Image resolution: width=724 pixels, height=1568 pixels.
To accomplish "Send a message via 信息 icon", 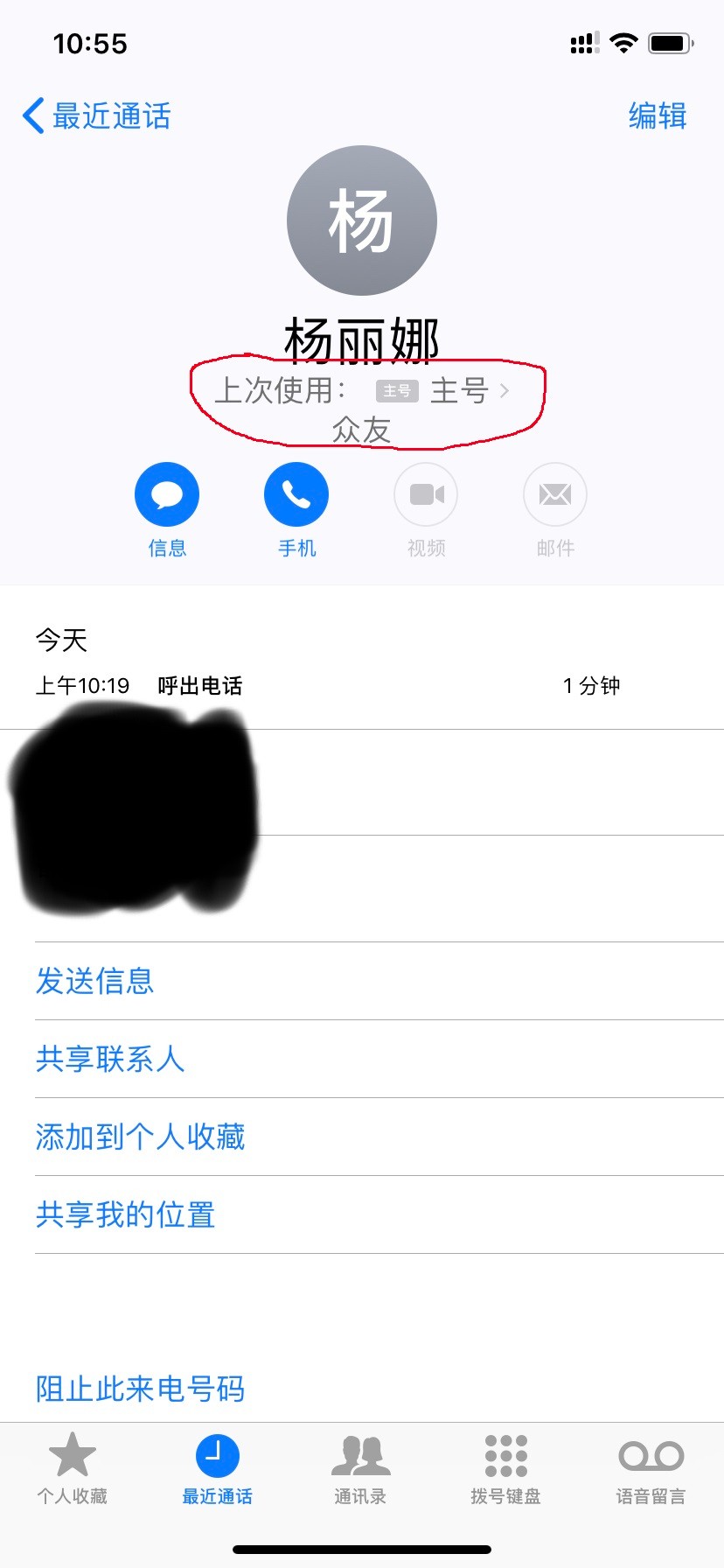I will coord(167,495).
